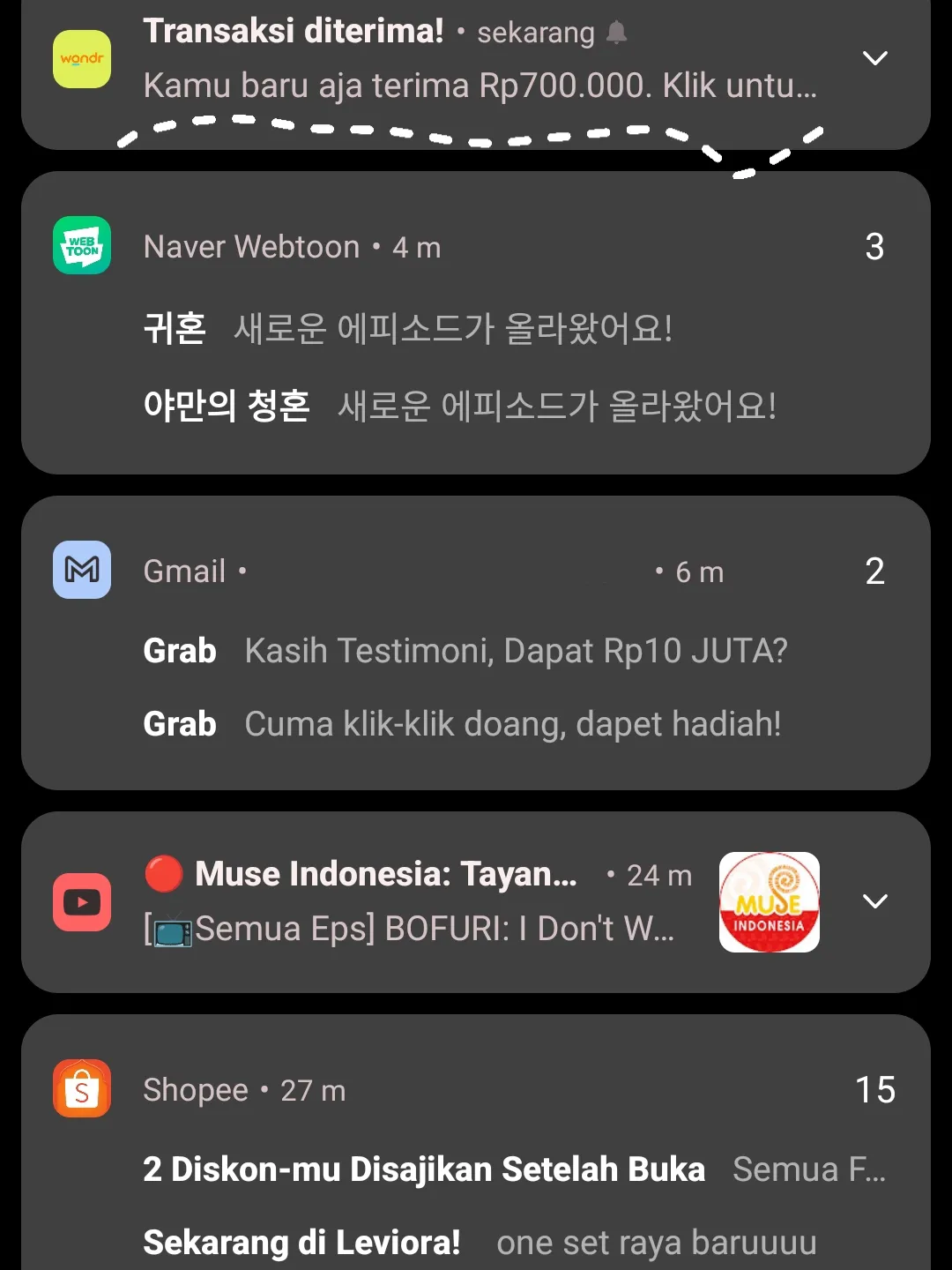
Task: Expand the Transaksi diterima notification
Action: pos(874,58)
